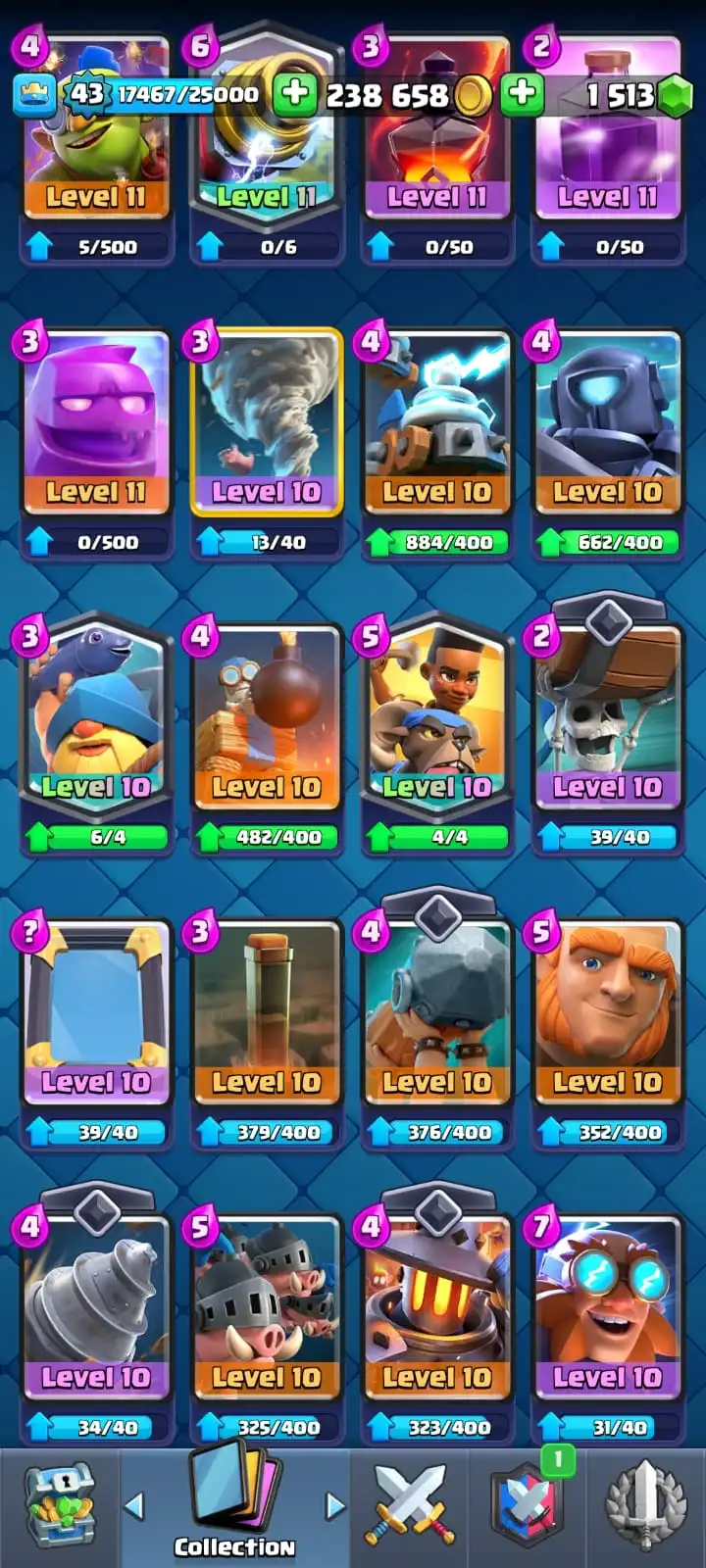The height and width of the screenshot is (1568, 706).
Task: Switch to the Battle crossed swords tab
Action: pyautogui.click(x=410, y=1507)
